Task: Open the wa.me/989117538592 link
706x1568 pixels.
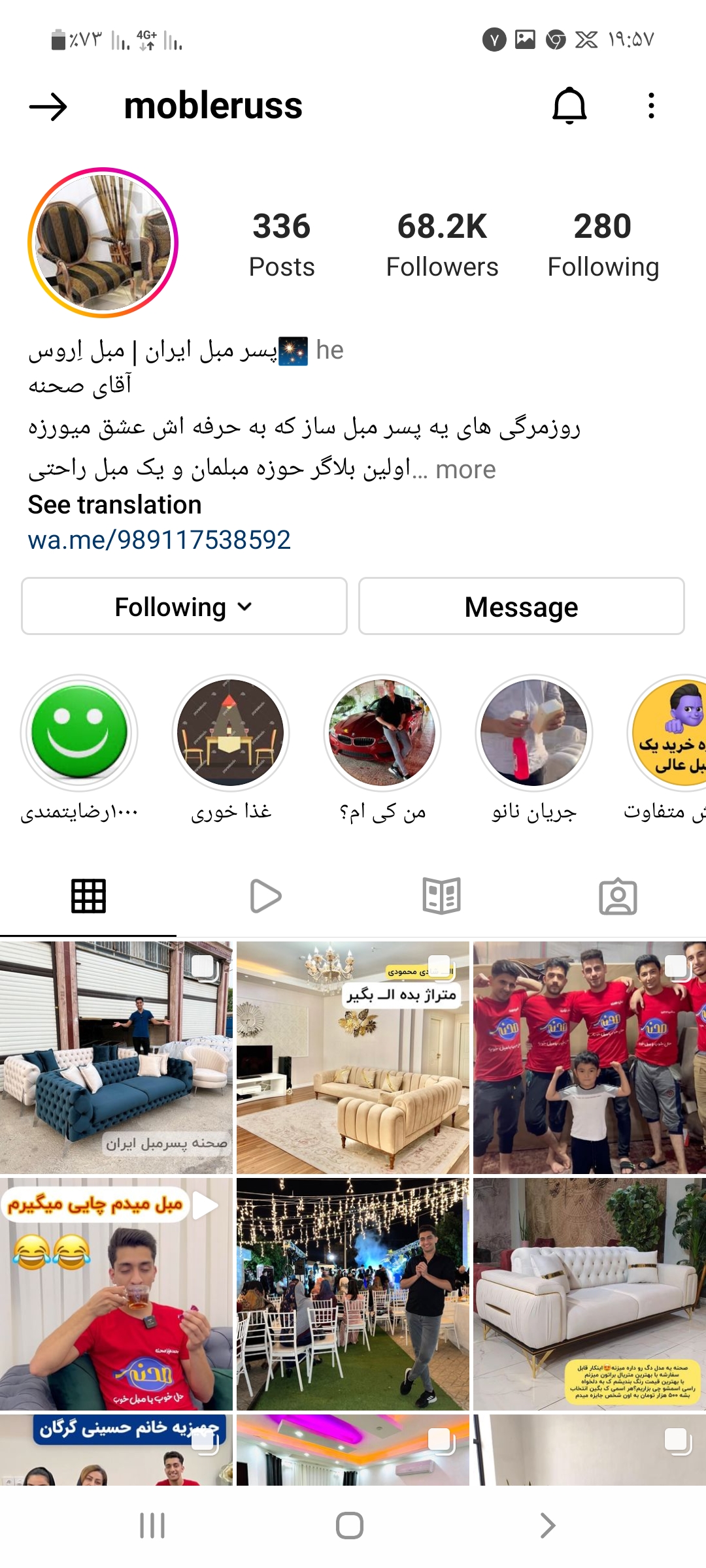Action: tap(159, 540)
